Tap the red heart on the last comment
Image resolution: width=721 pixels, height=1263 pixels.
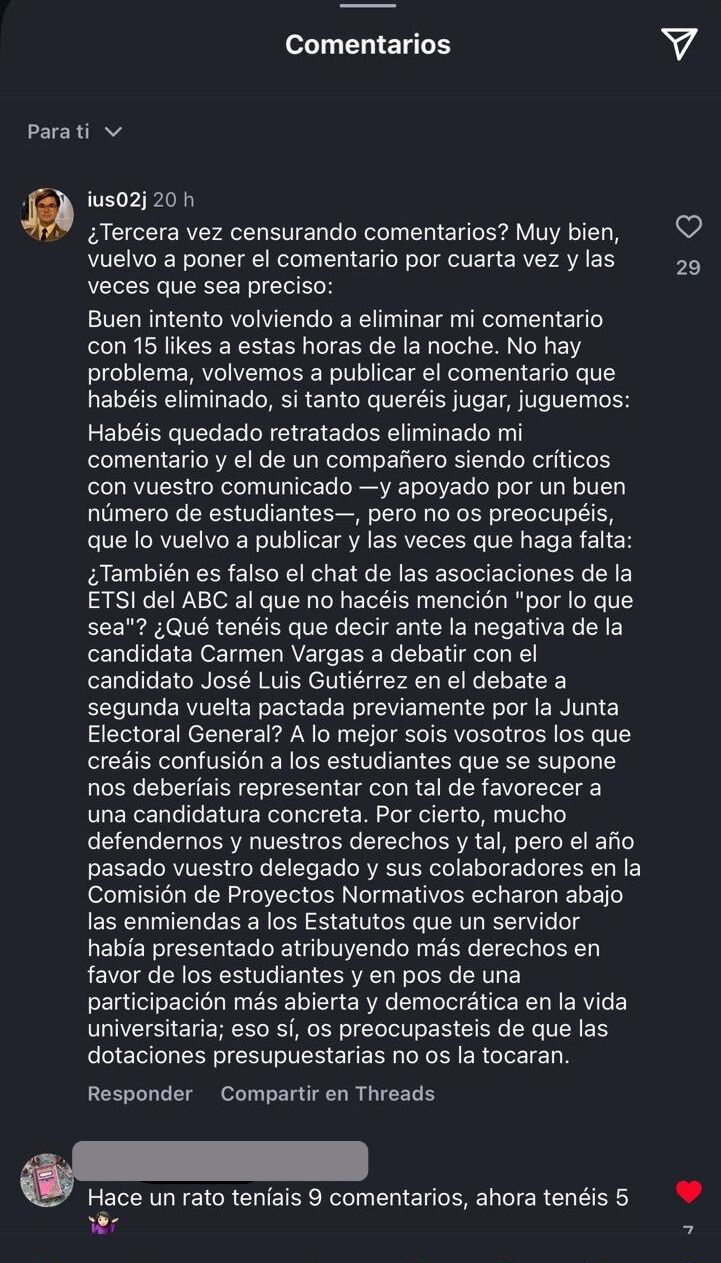tap(688, 1193)
